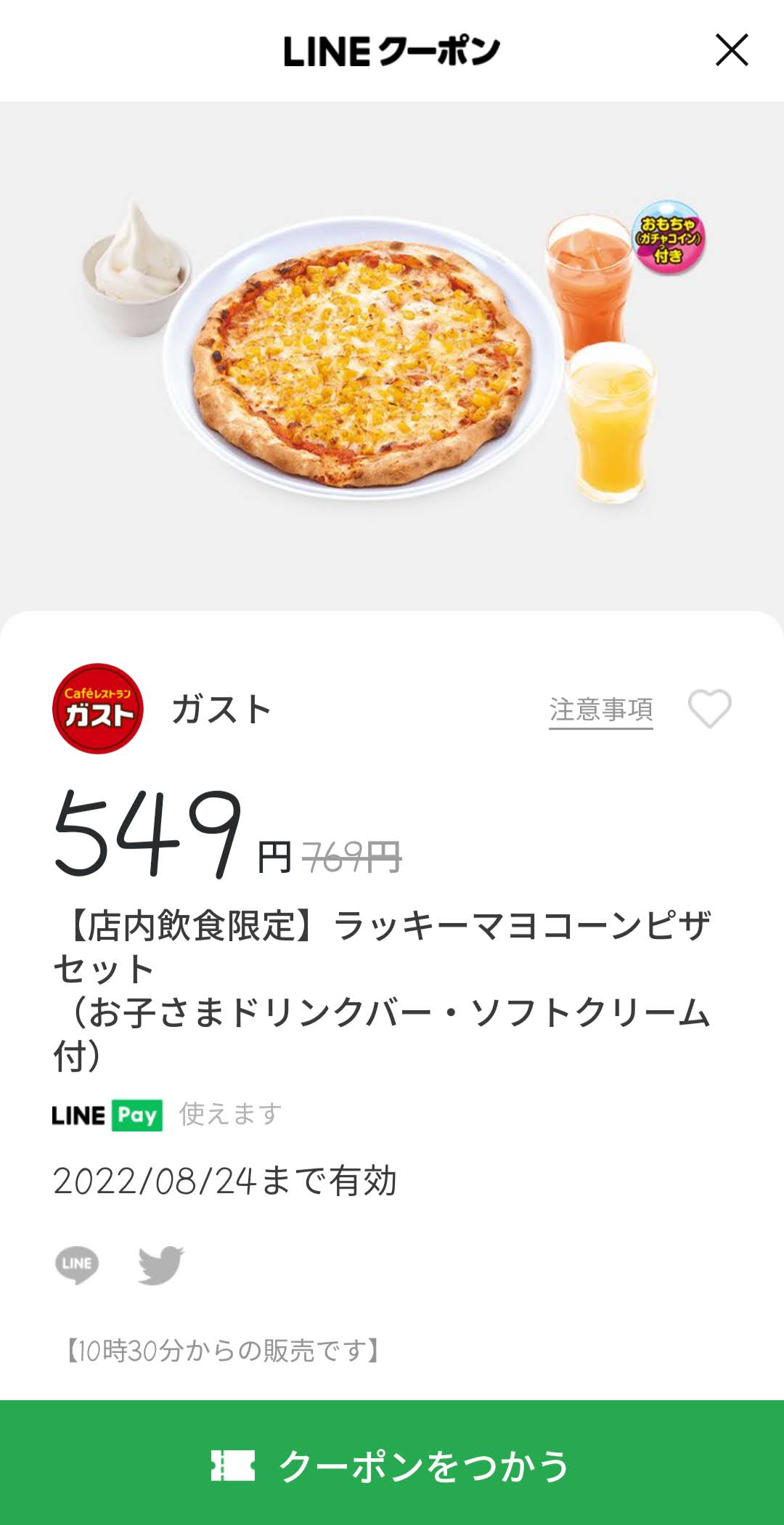Close the LINE coupon page
784x1525 pixels.
(731, 50)
